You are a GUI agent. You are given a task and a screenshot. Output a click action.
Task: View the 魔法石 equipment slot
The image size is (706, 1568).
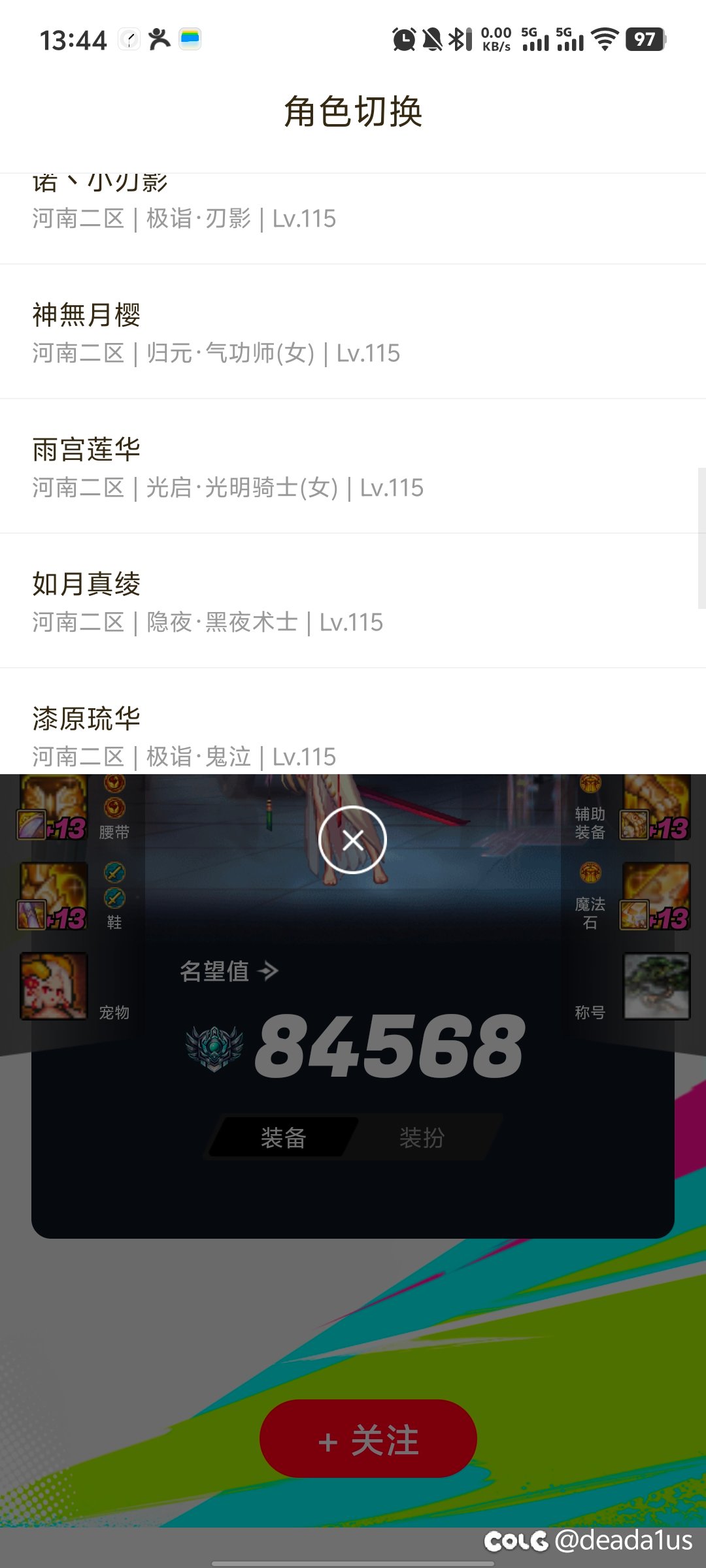655,896
